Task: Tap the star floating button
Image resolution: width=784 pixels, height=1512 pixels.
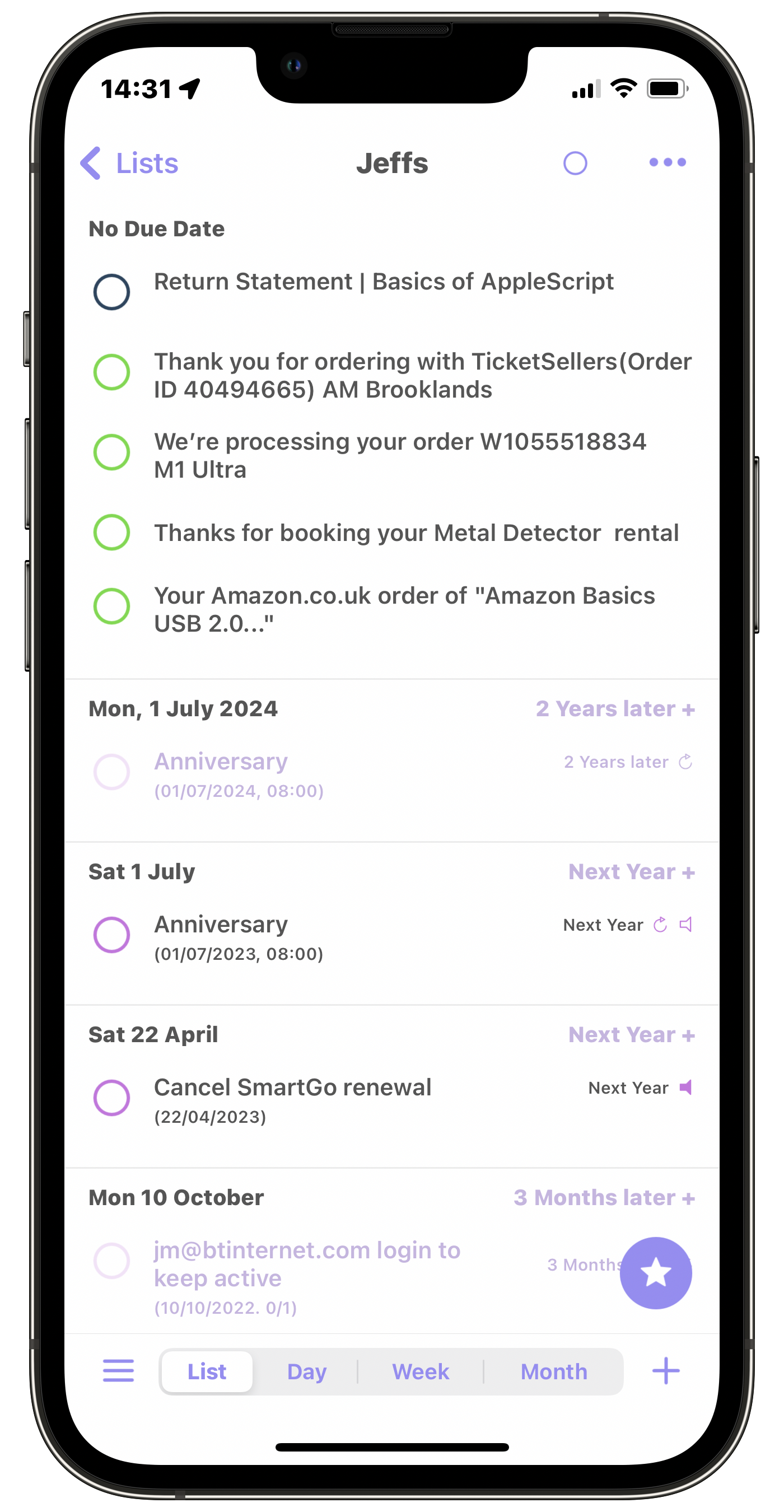Action: pos(656,1272)
